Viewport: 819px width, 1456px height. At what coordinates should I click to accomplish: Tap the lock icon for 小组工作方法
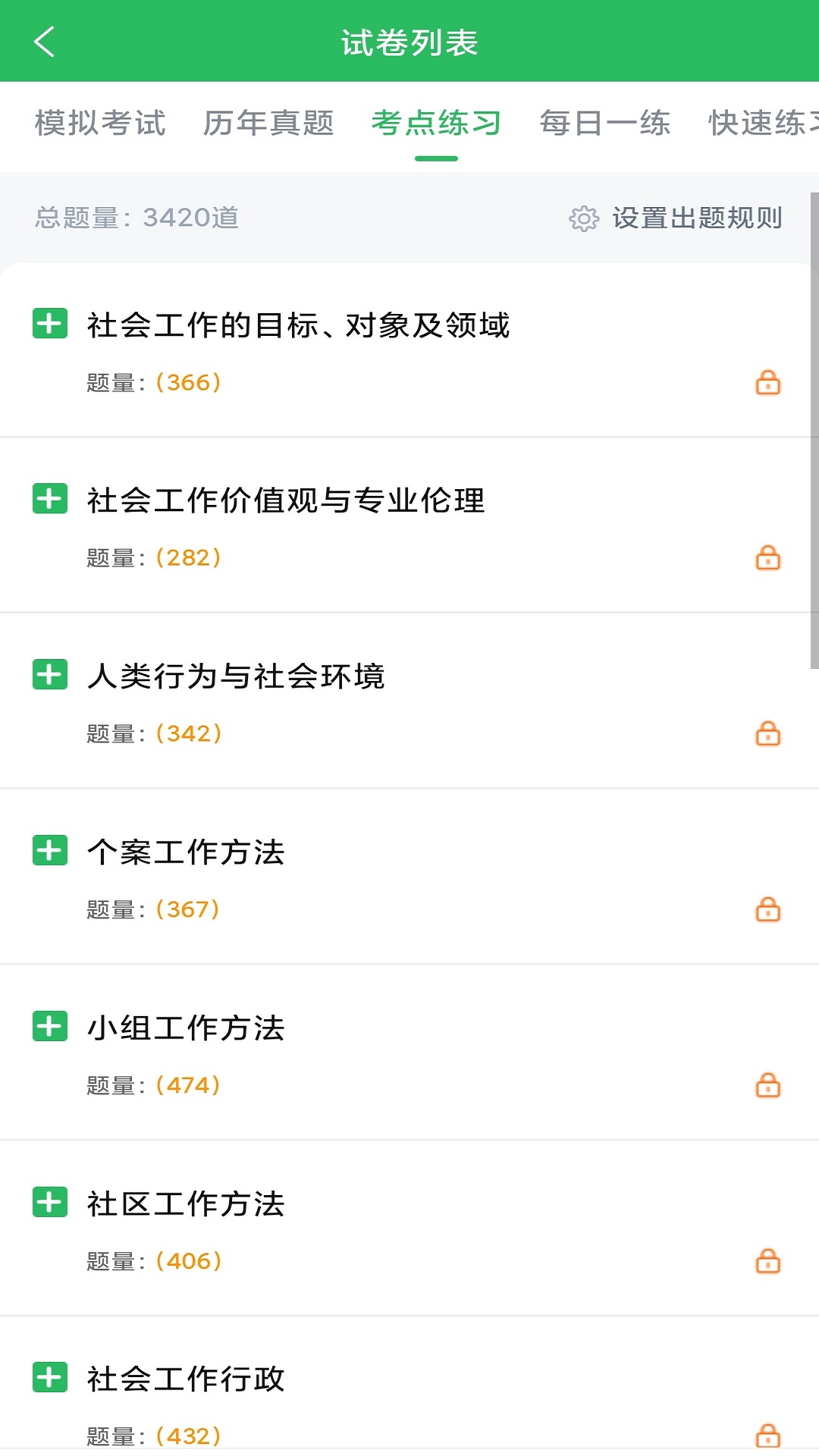point(767,1085)
